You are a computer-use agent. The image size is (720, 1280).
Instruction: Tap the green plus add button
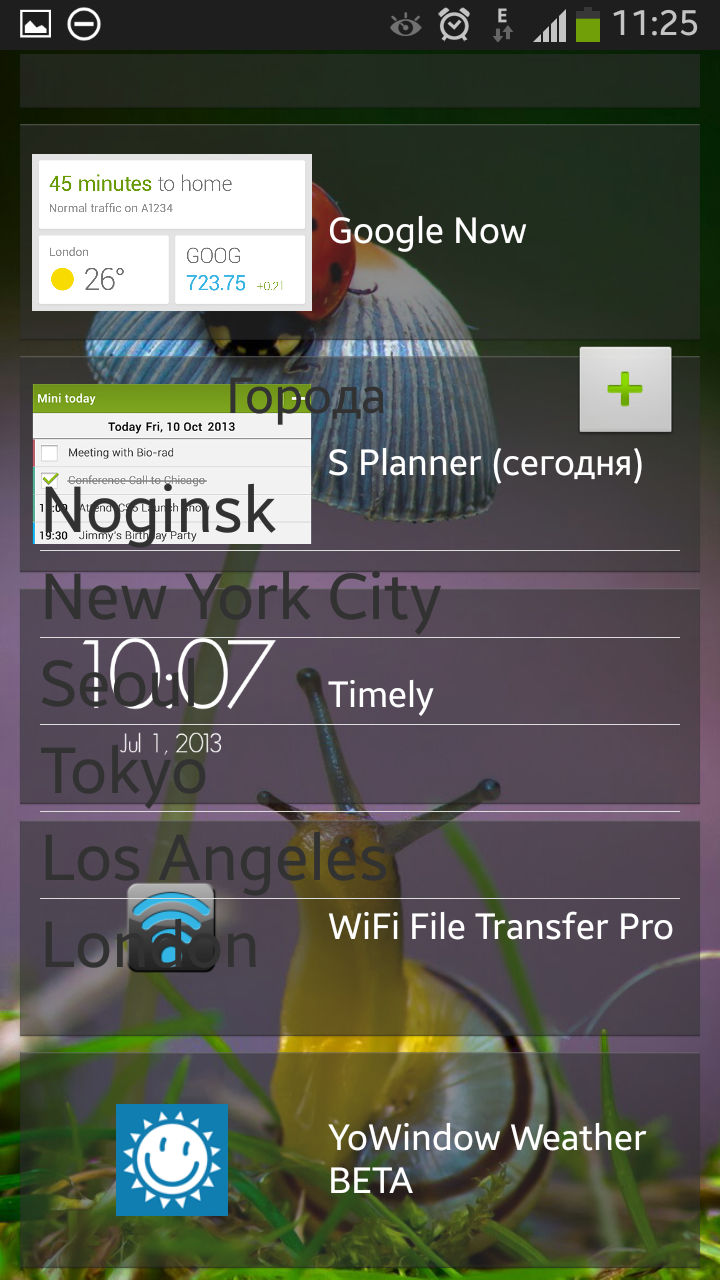point(625,389)
